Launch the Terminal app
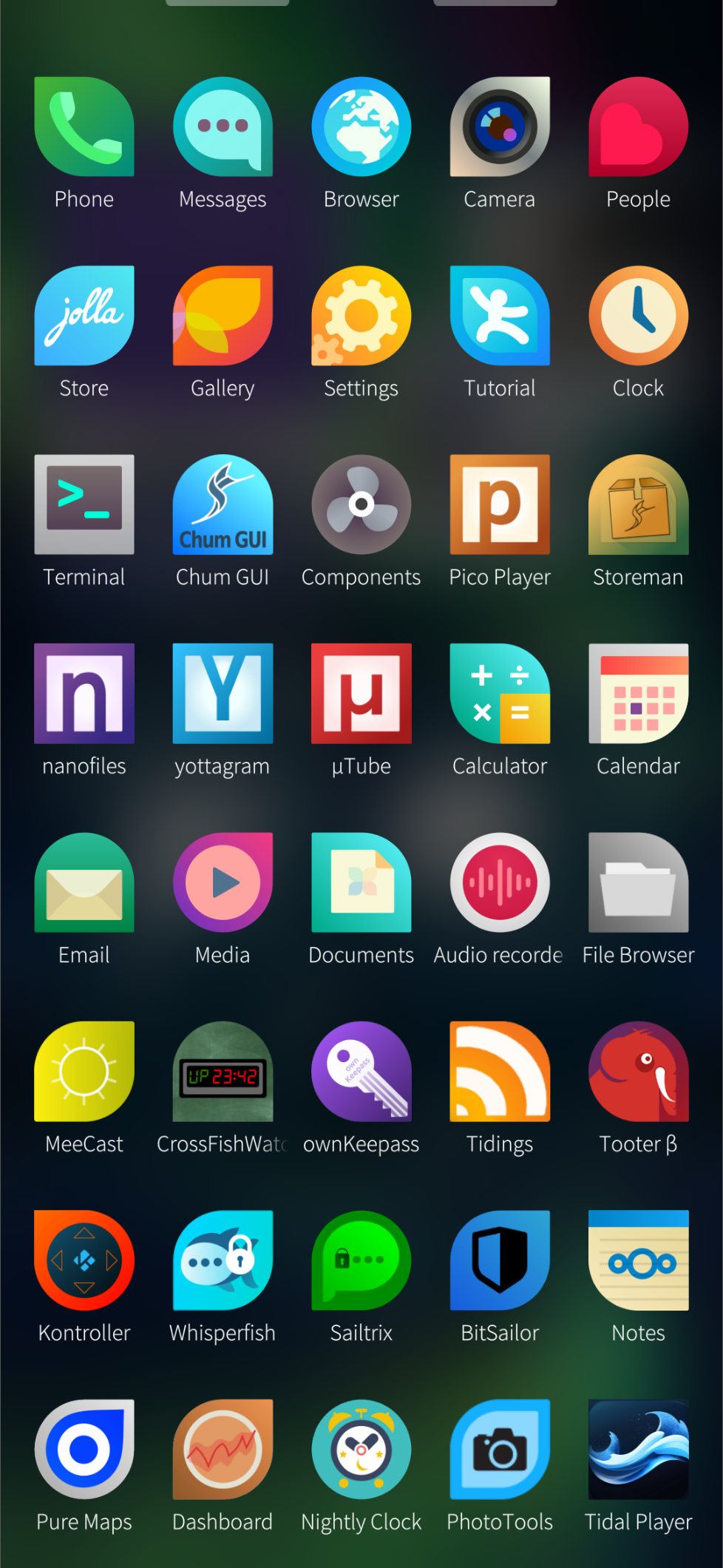The image size is (723, 1568). click(84, 504)
